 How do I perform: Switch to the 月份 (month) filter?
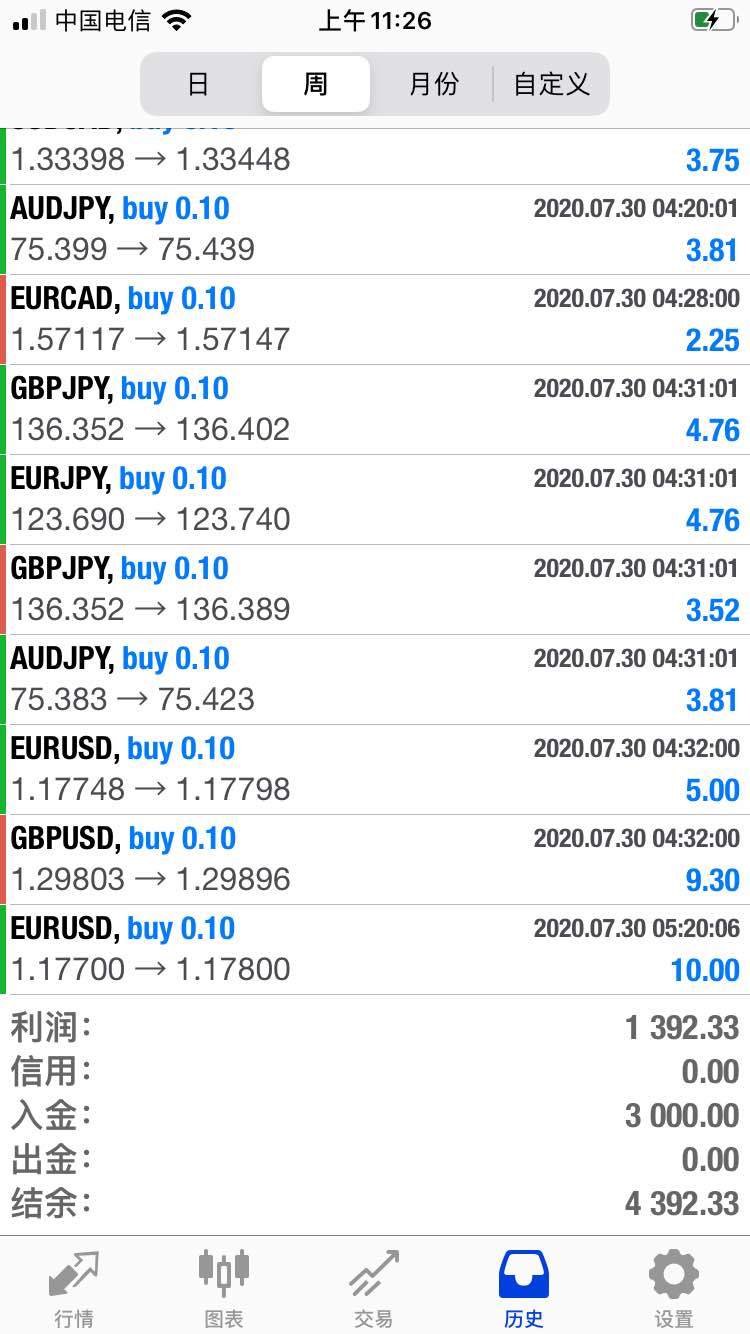pyautogui.click(x=433, y=84)
